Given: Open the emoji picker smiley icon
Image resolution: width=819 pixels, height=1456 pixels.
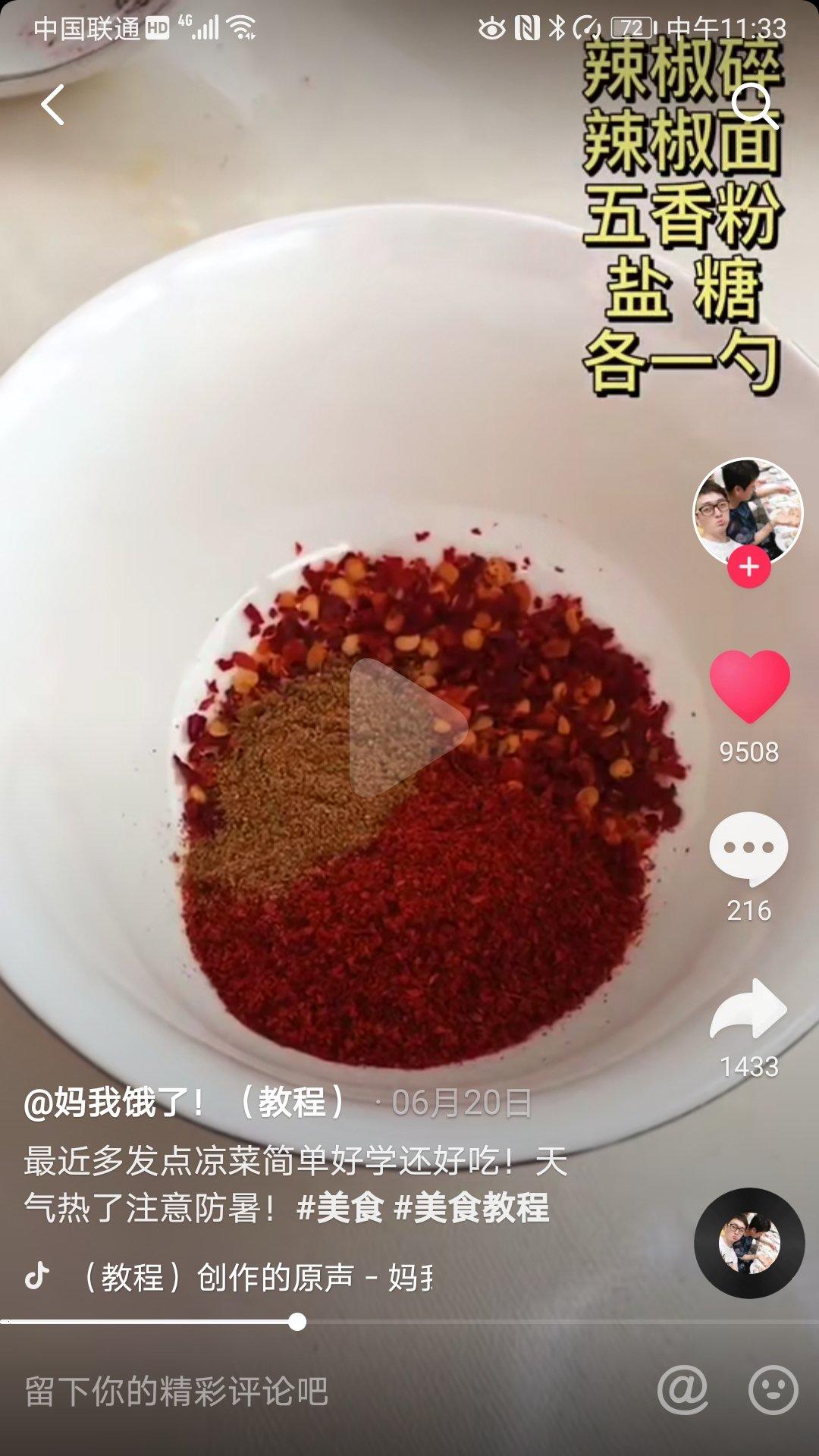Looking at the screenshot, I should 773,1390.
